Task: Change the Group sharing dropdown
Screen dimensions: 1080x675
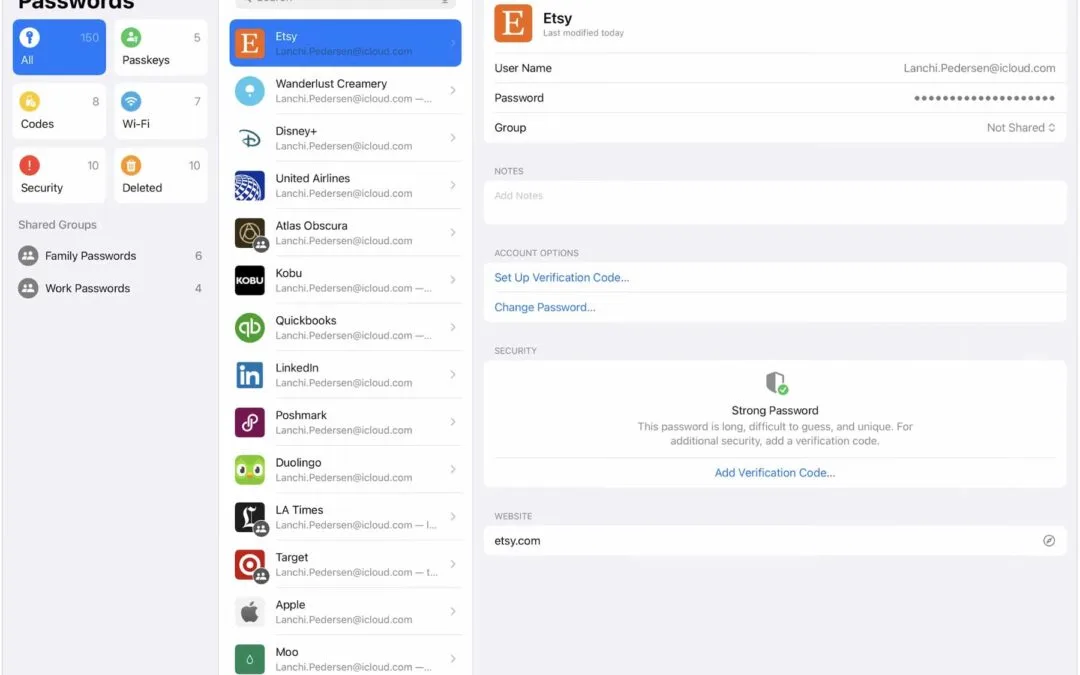Action: pyautogui.click(x=1021, y=128)
